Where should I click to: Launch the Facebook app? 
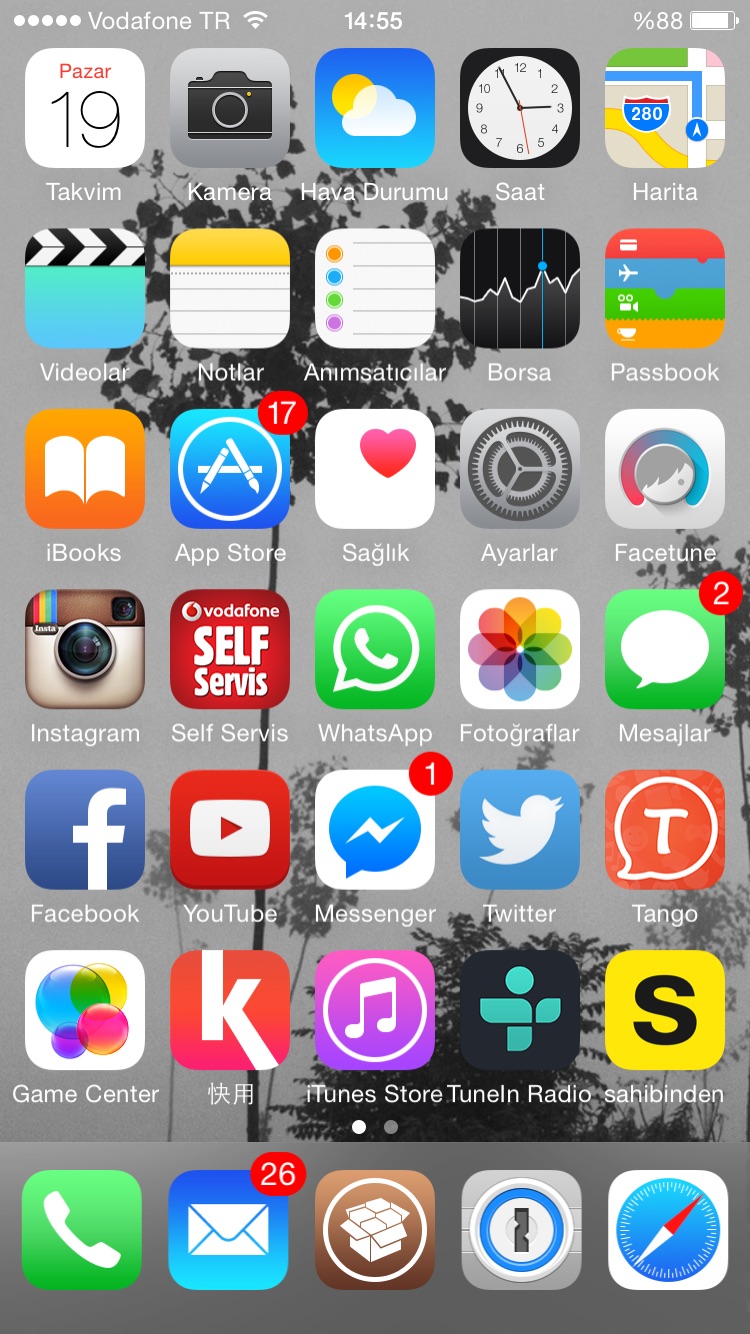[85, 829]
